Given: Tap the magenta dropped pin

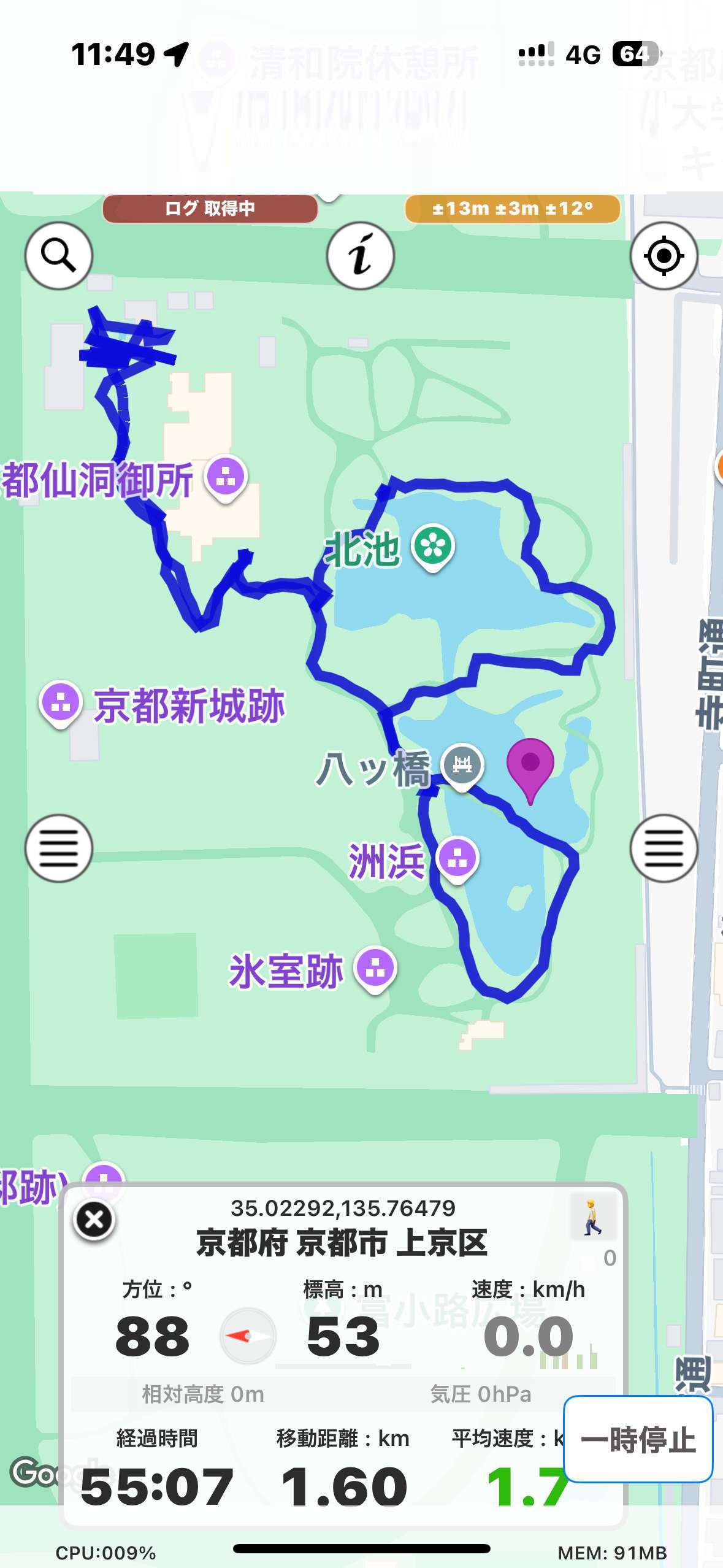Looking at the screenshot, I should coord(530,764).
